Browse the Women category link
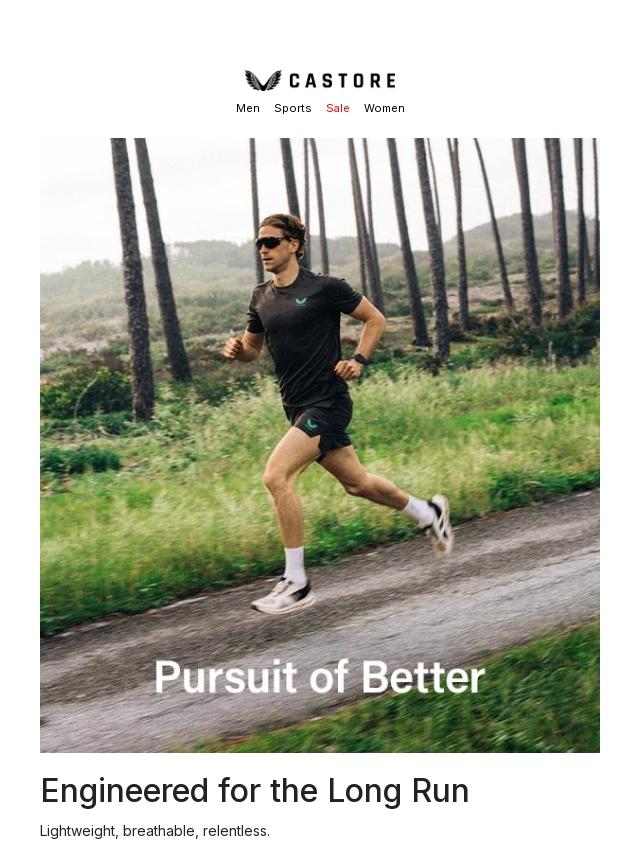 (x=384, y=108)
